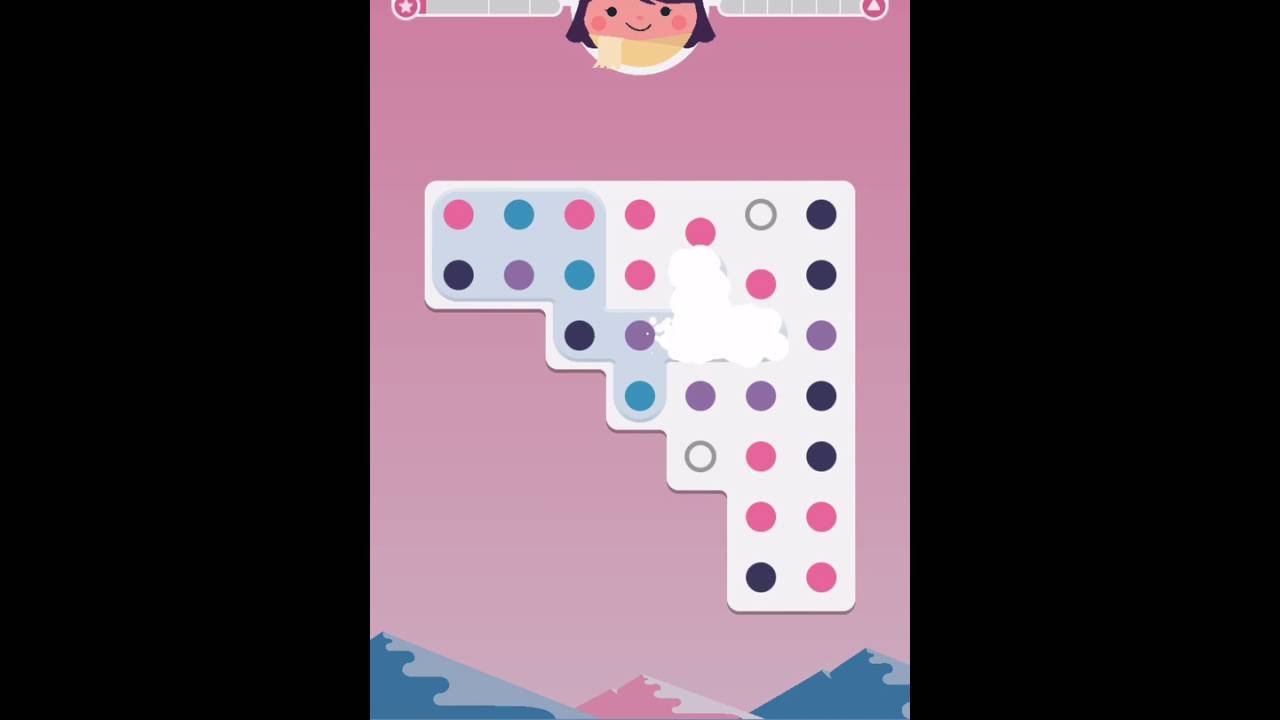Viewport: 1280px width, 720px height.
Task: Select the purple dot between navy and blue dots
Action: click(519, 275)
